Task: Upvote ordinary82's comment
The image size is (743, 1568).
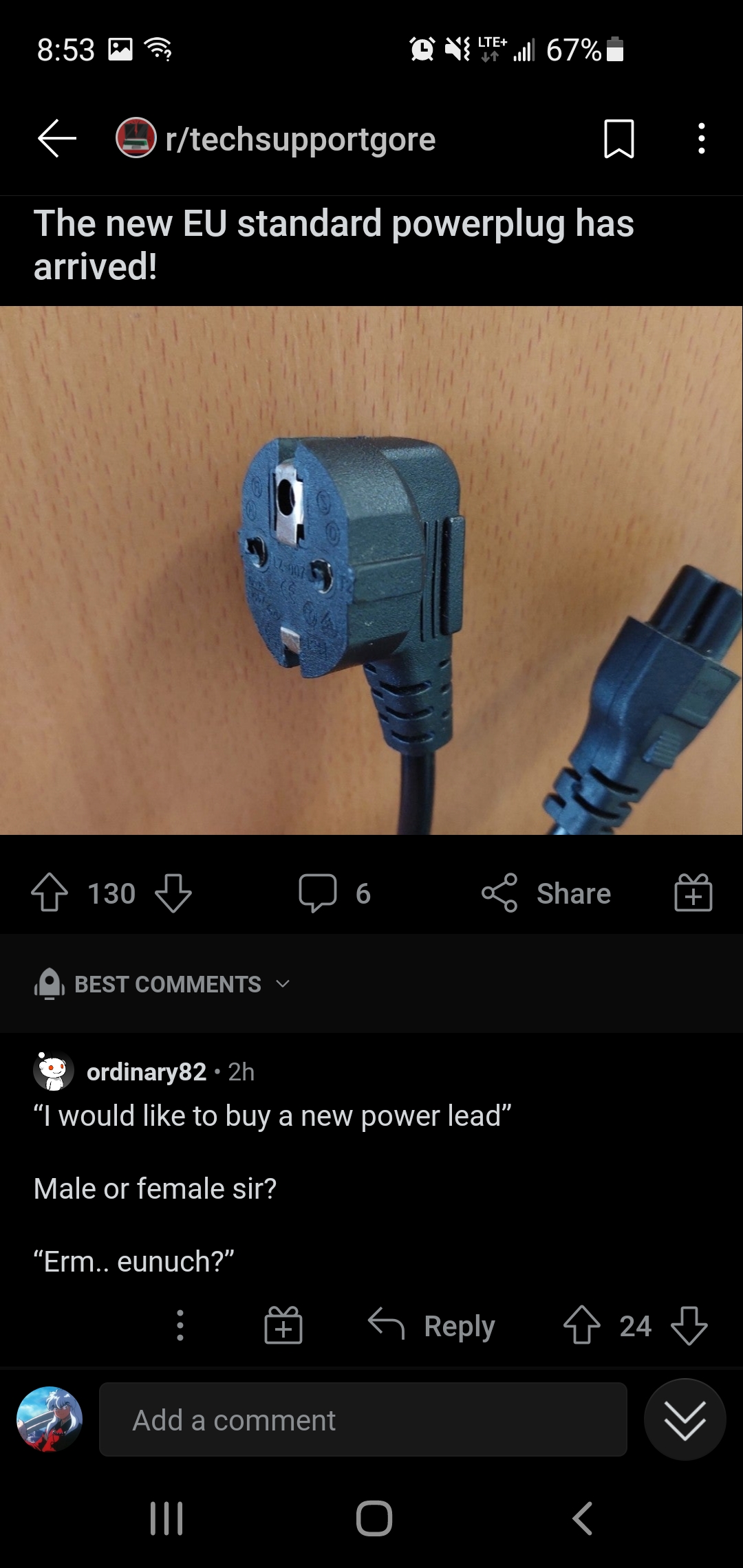Action: [582, 1325]
